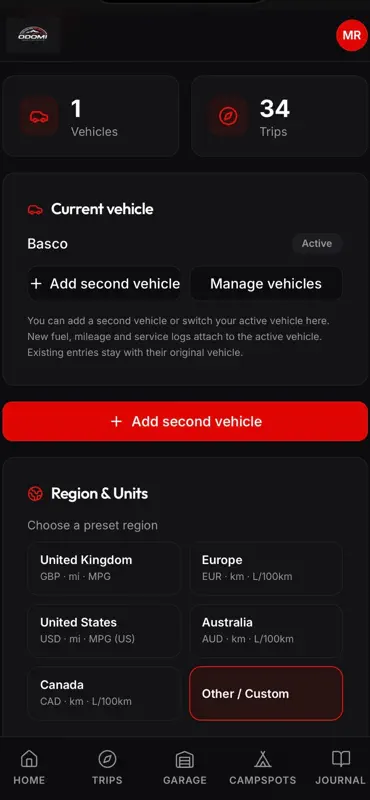Select the United Kingdom region preset

[x=104, y=568]
